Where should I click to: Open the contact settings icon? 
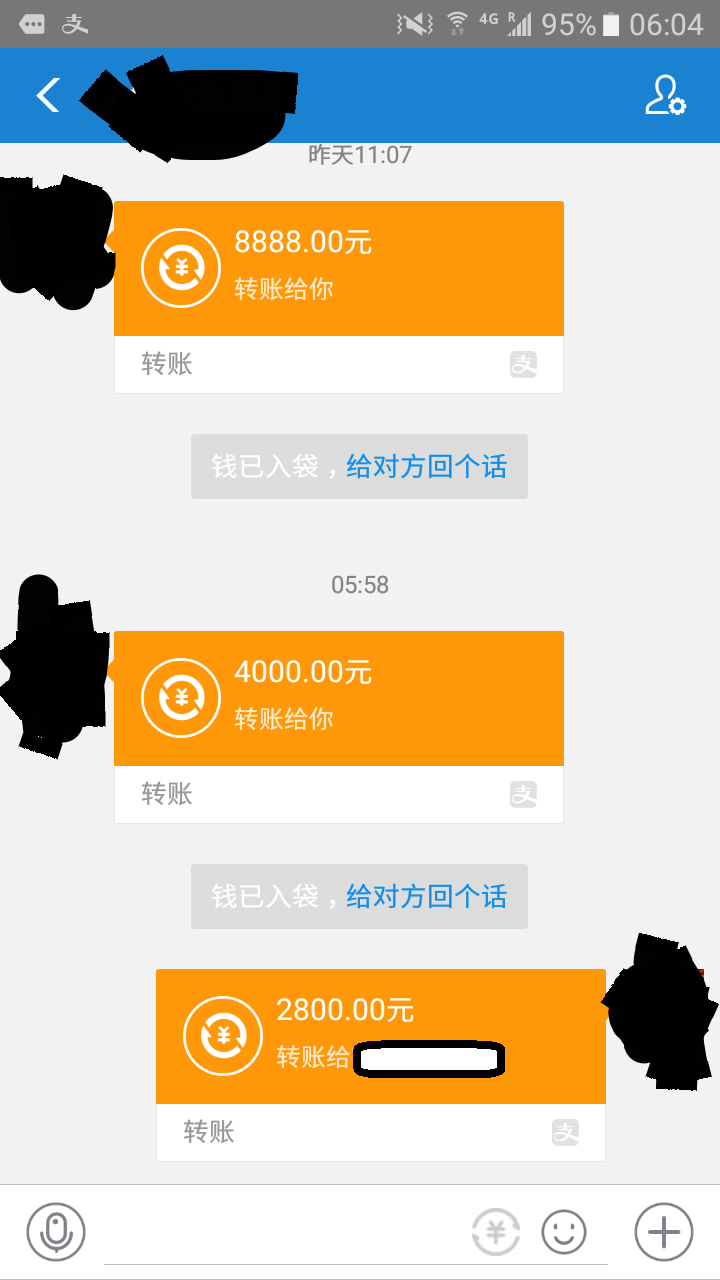tap(665, 96)
